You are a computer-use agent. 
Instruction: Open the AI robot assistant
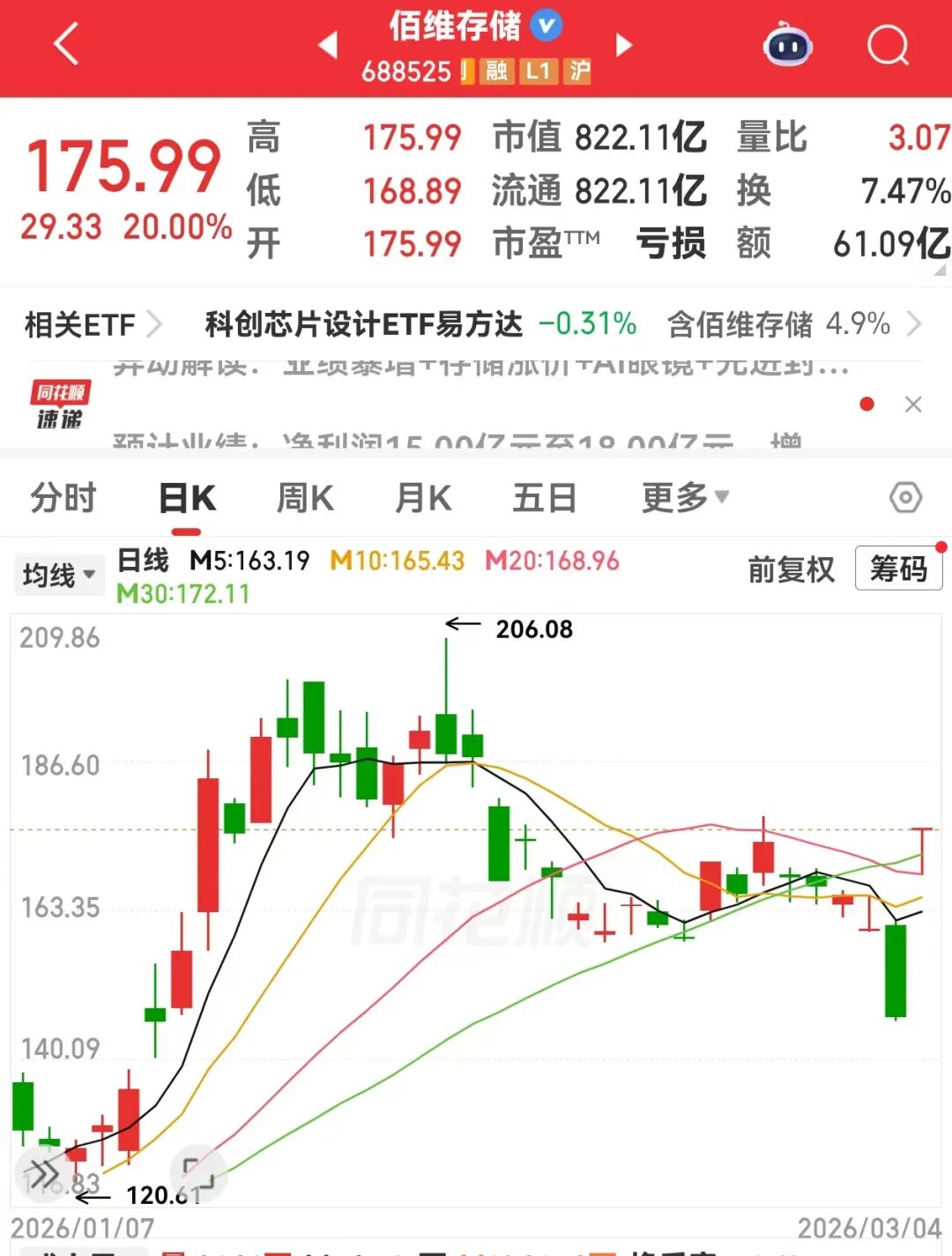[x=787, y=44]
